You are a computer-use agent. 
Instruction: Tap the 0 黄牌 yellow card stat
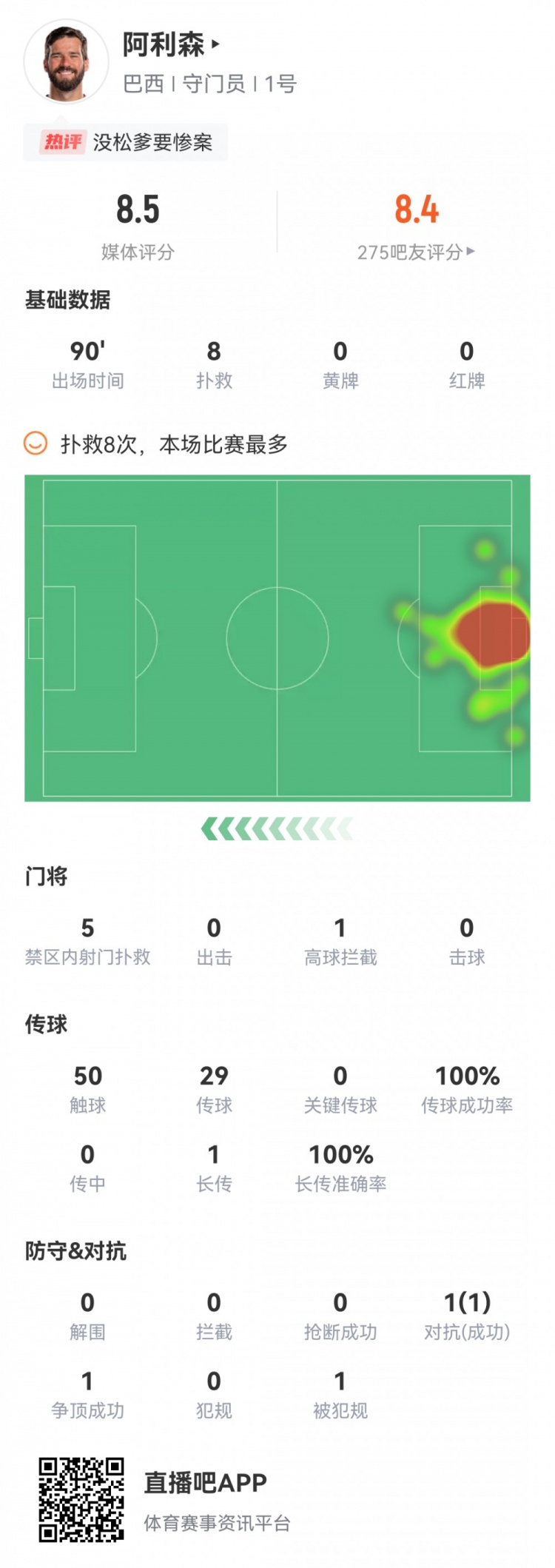coord(340,363)
